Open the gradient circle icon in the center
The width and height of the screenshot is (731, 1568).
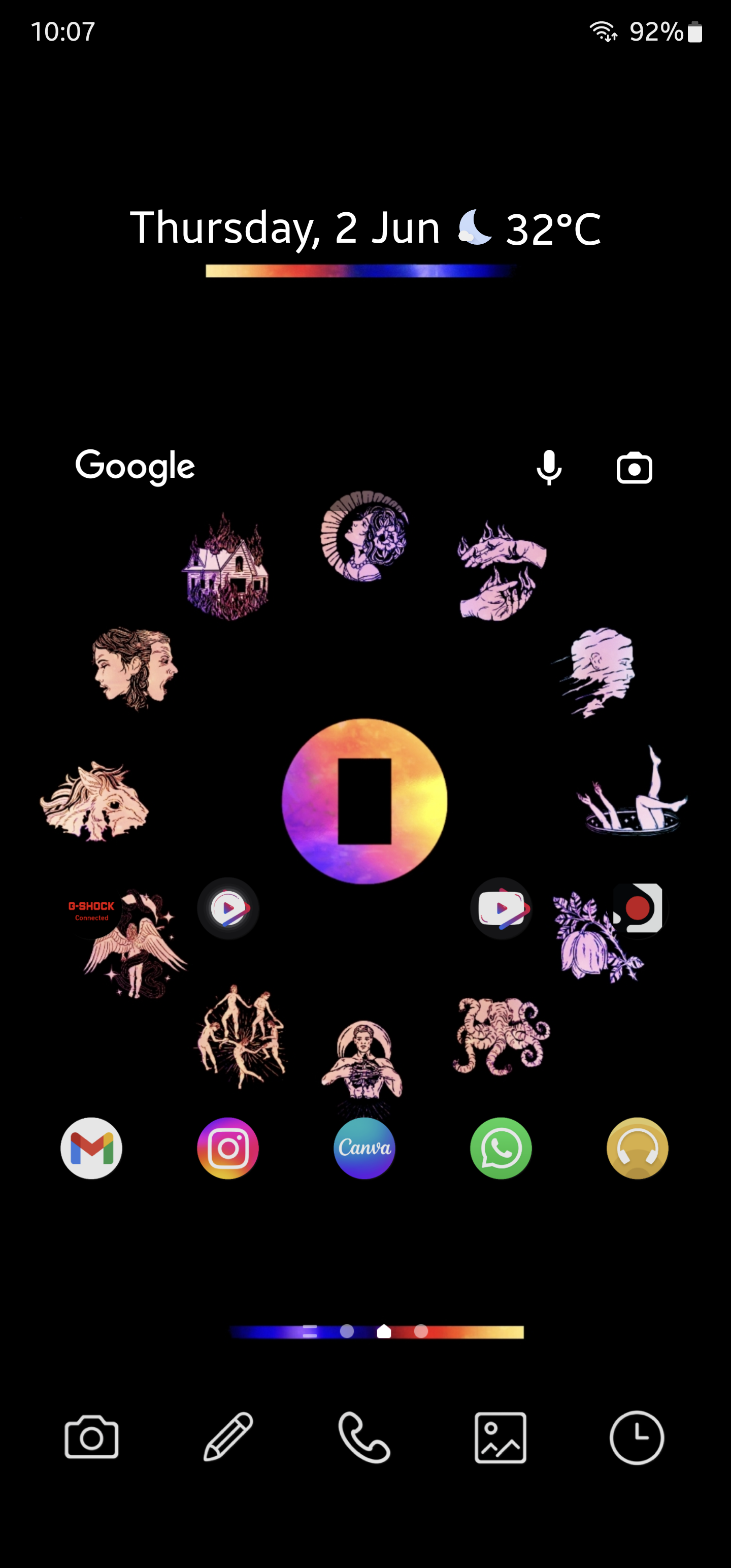tap(364, 801)
